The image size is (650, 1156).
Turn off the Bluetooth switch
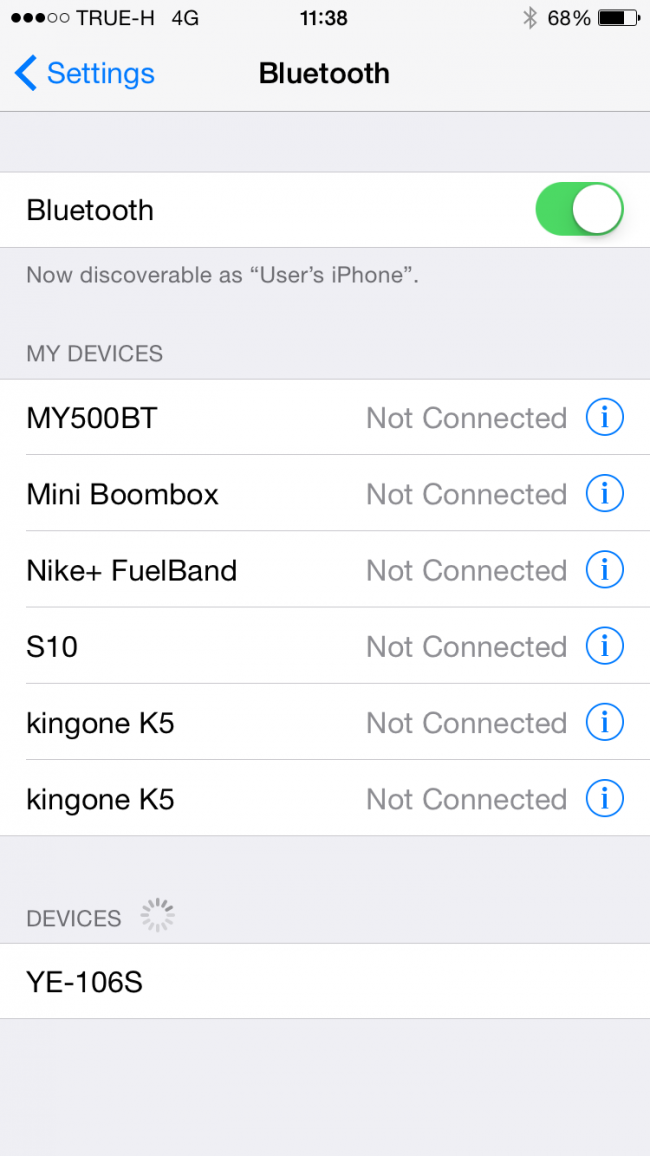tap(579, 209)
